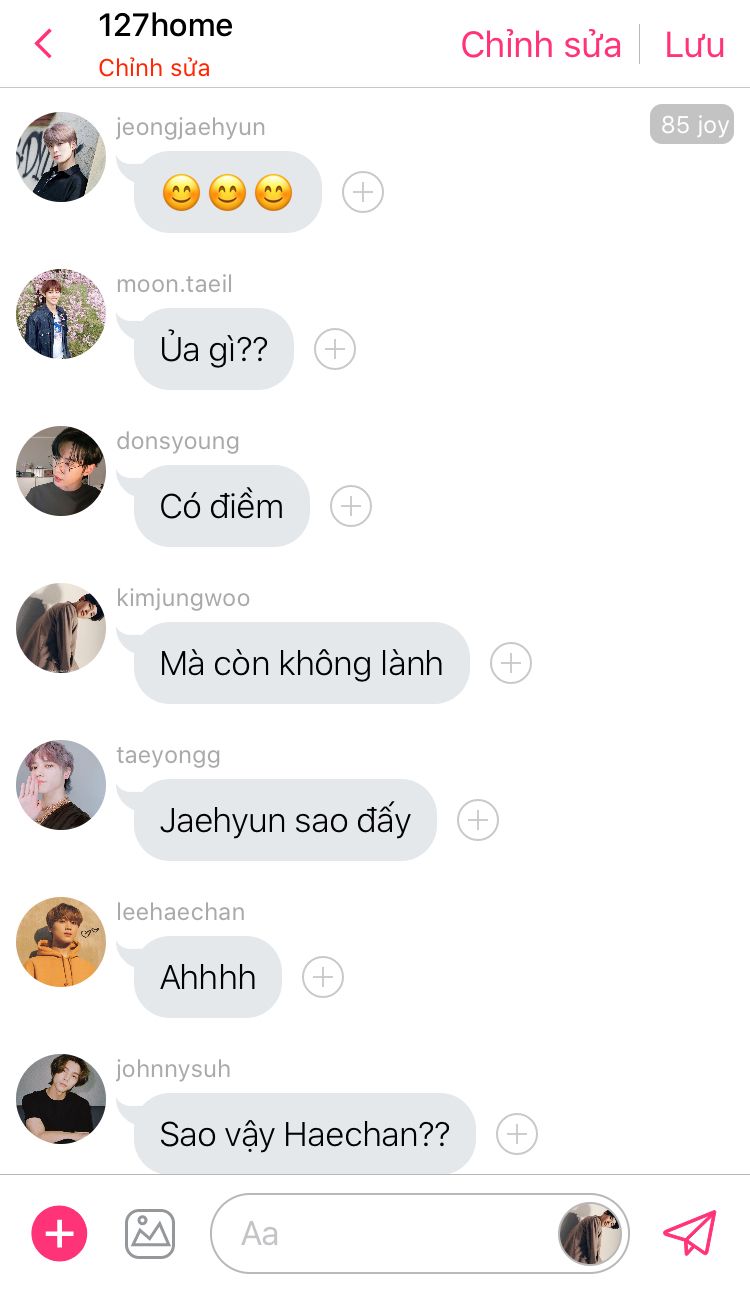Tap plus beside "Có điềm" message
The width and height of the screenshot is (750, 1294).
(351, 506)
